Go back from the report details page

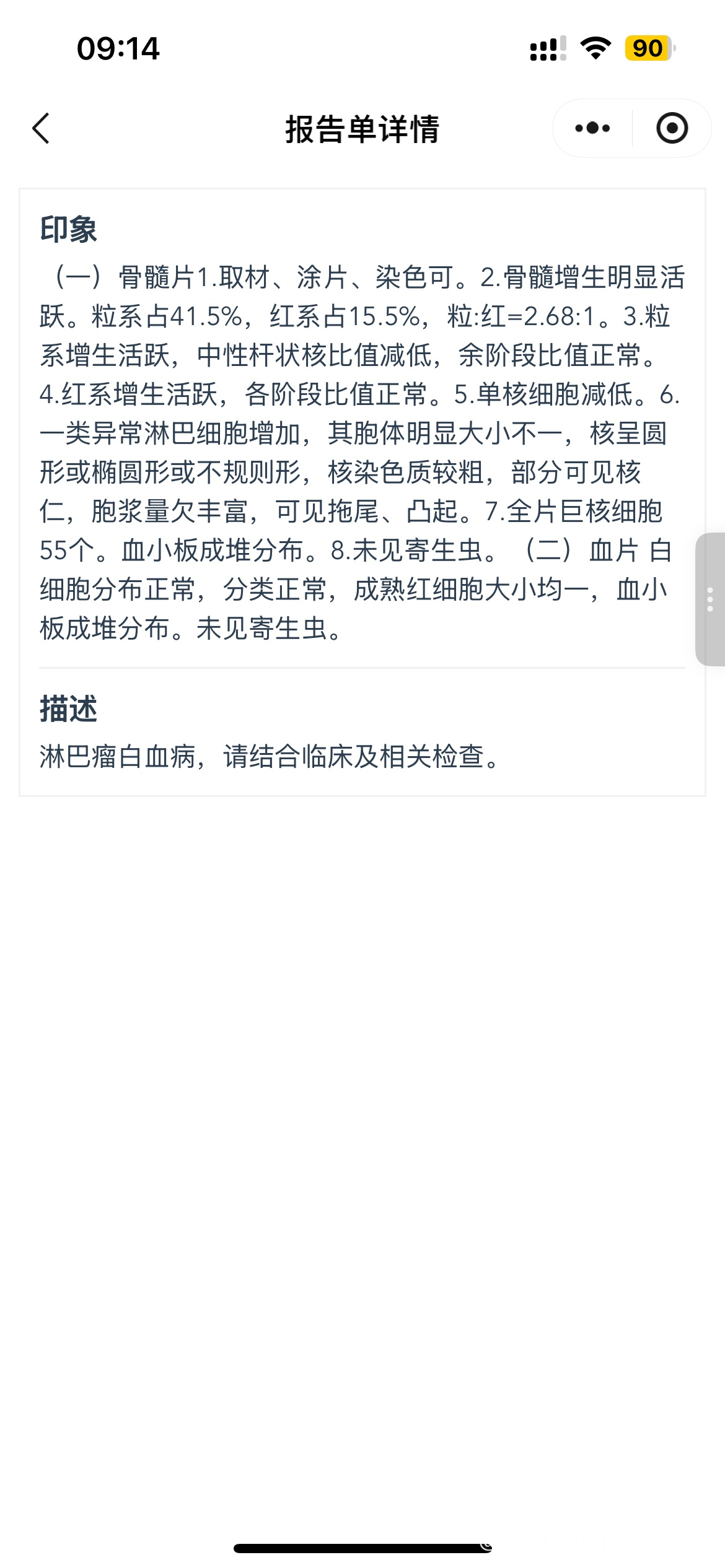(41, 129)
